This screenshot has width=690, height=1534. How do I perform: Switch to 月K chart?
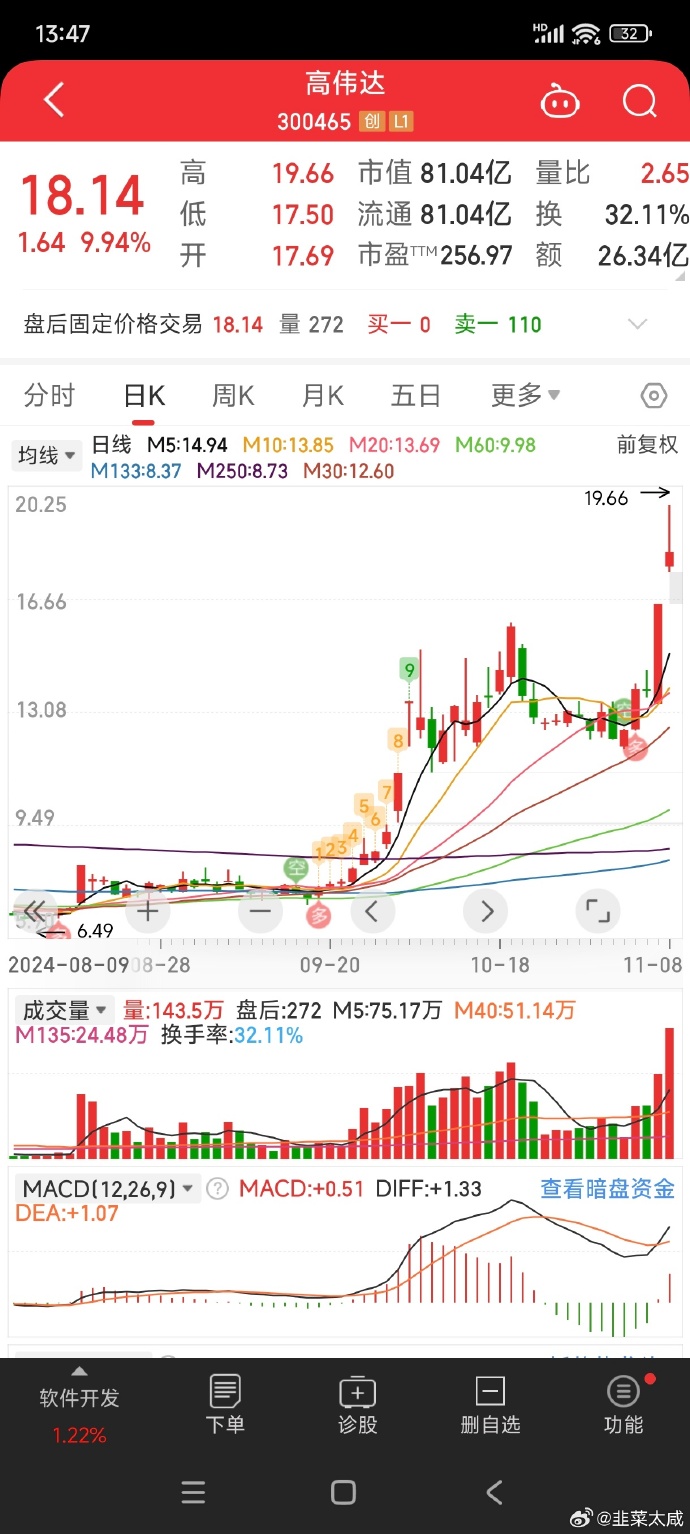[322, 396]
